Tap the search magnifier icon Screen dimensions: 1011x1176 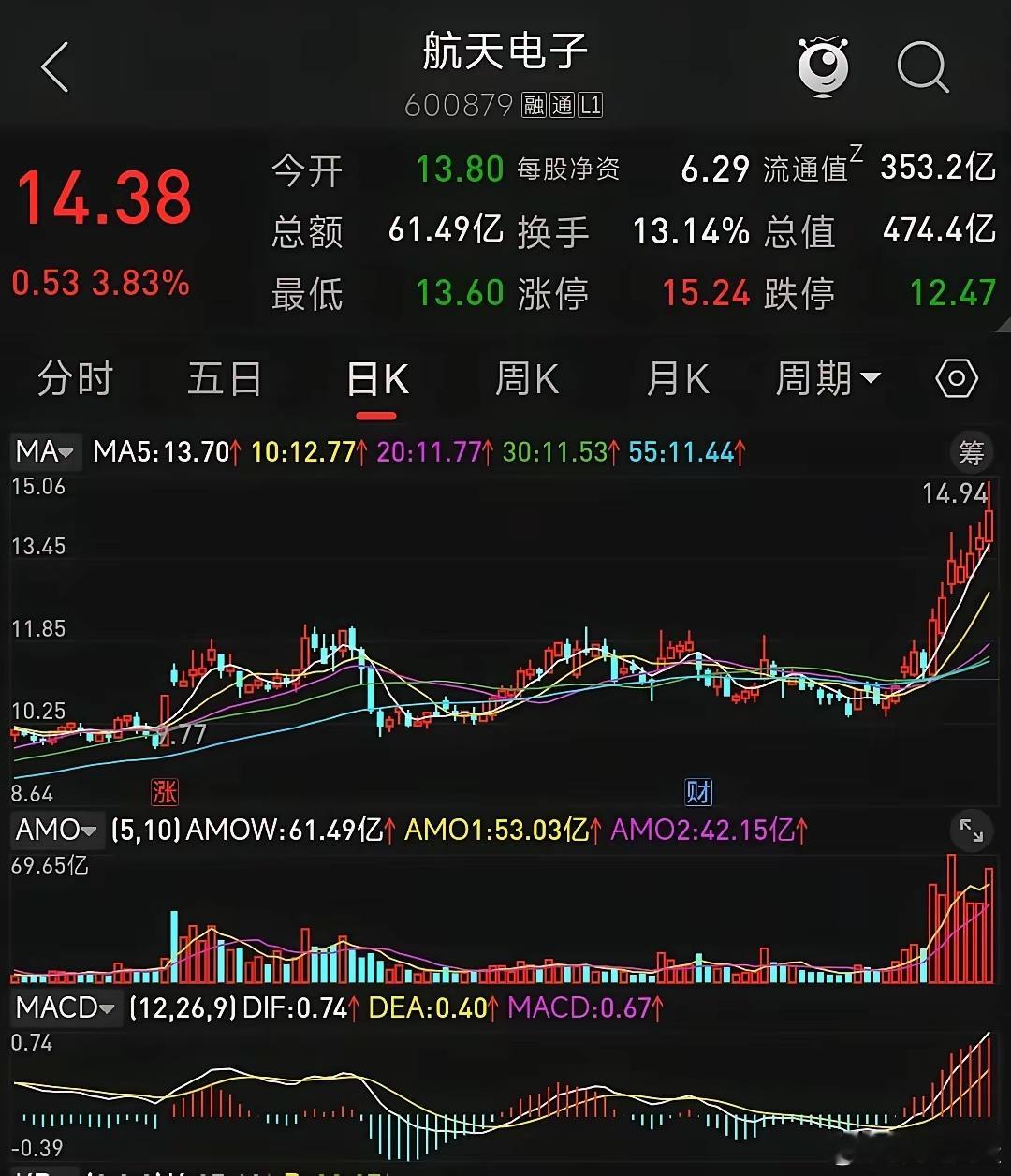click(x=922, y=66)
